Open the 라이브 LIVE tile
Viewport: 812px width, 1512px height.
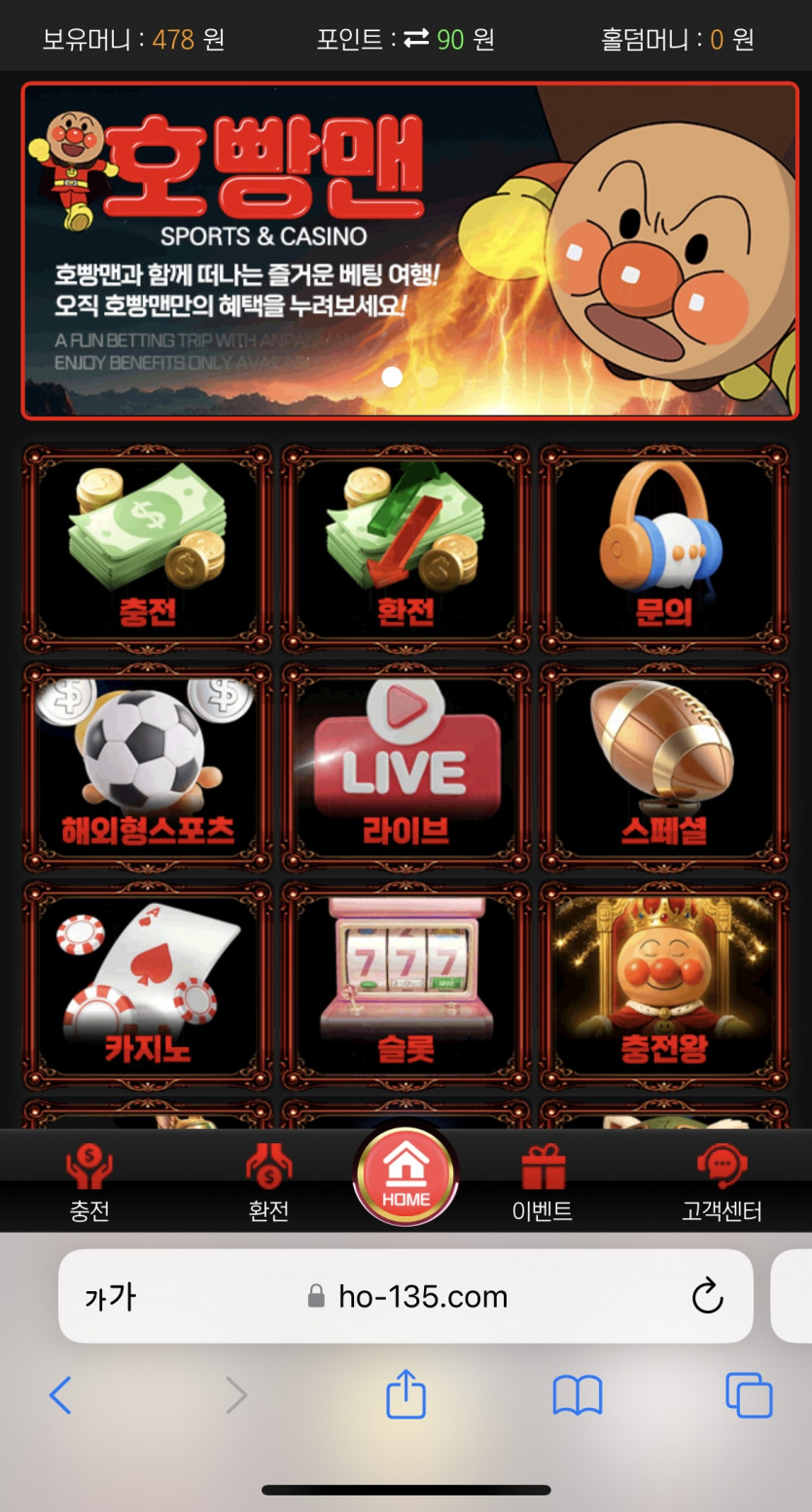point(406,768)
